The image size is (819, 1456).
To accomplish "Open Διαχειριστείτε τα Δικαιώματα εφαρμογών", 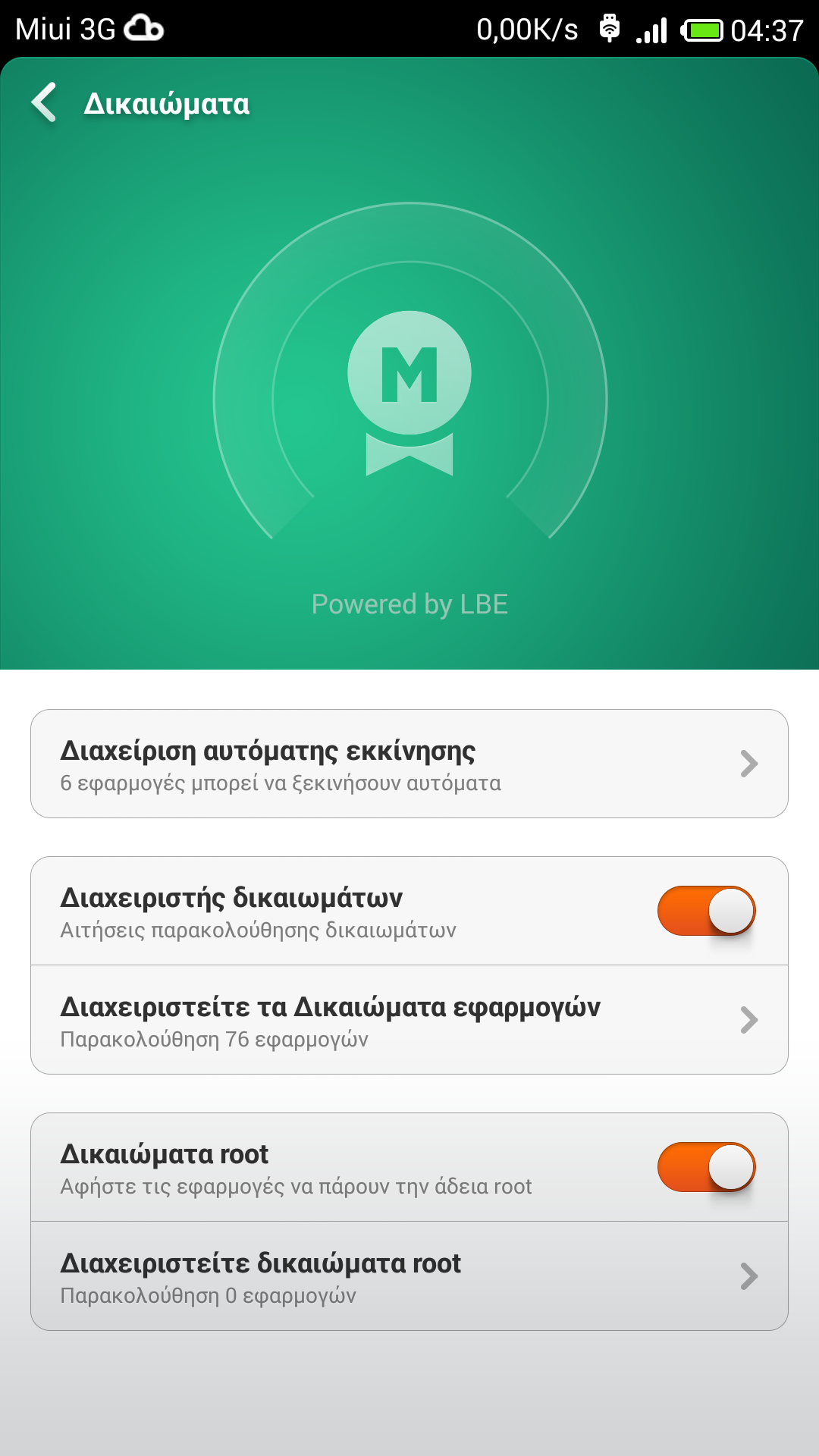I will click(409, 1020).
